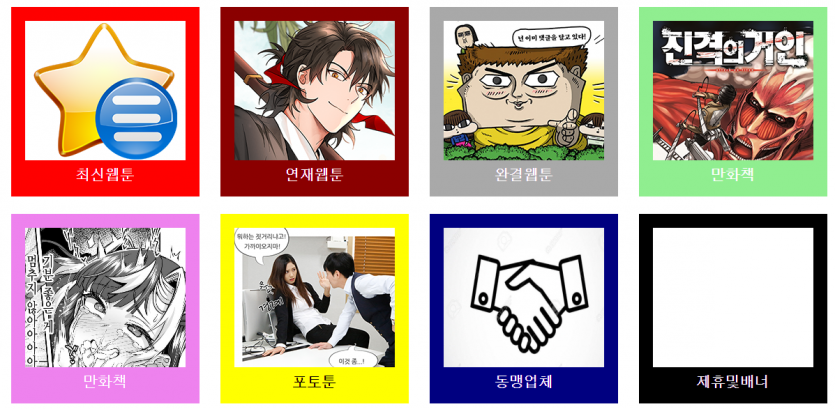This screenshot has width=835, height=409.
Task: Tap the green 만화책 tile
Action: coord(732,100)
